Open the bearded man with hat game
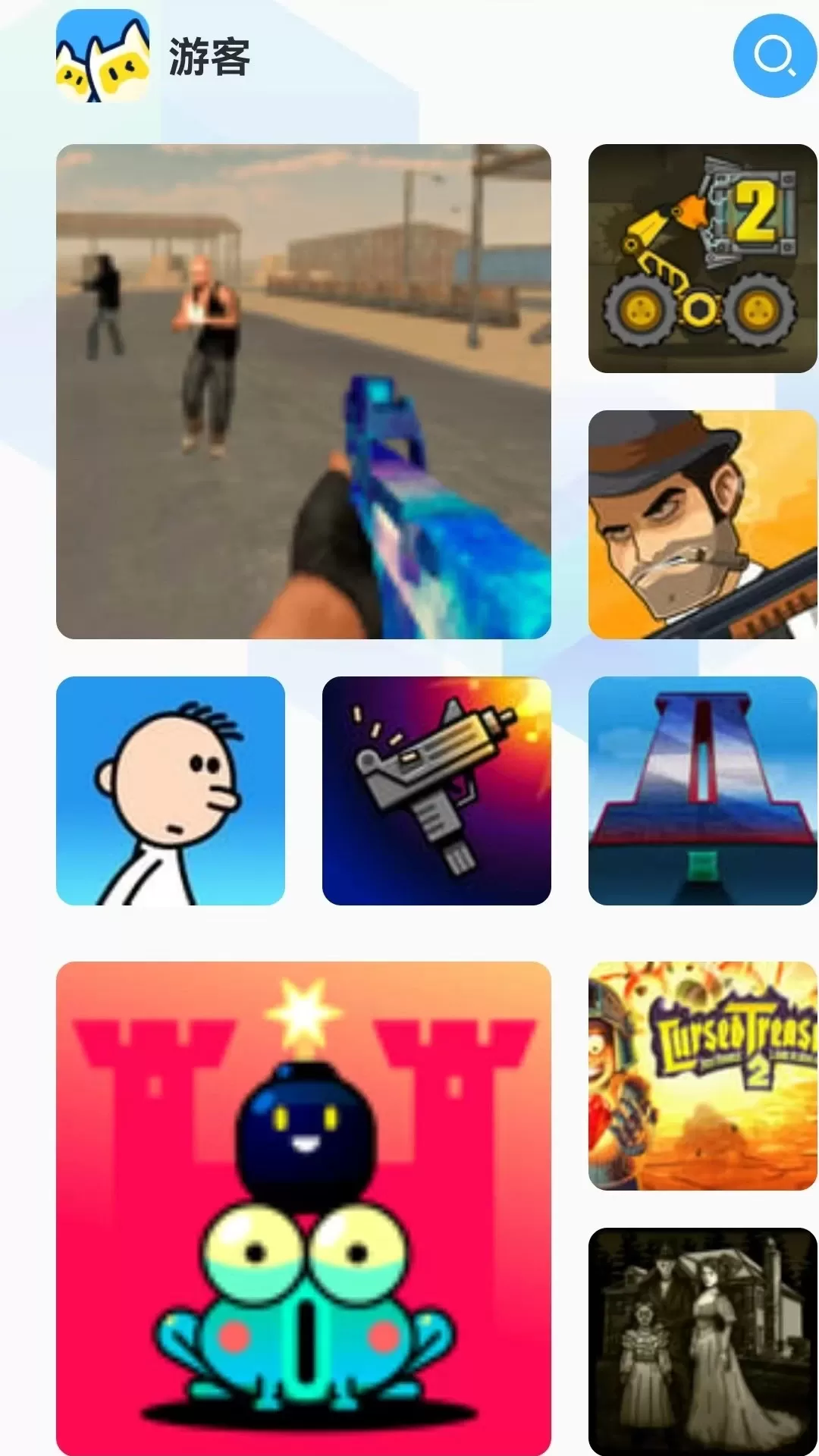This screenshot has height=1456, width=819. coord(702,525)
